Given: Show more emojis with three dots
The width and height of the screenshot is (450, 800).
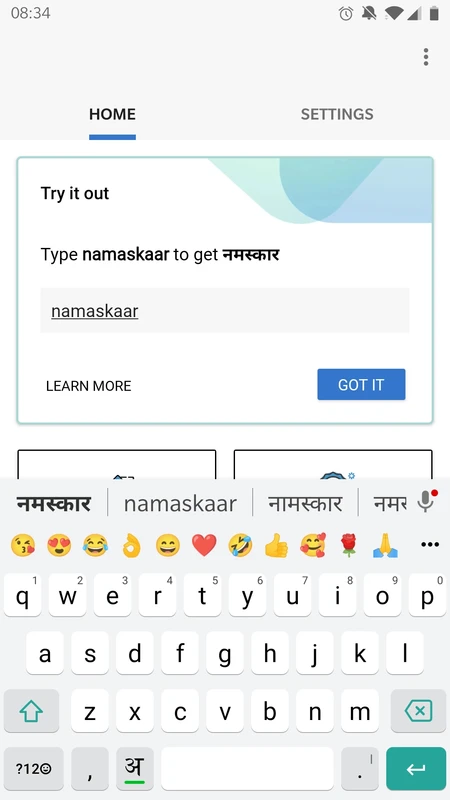Looking at the screenshot, I should 430,544.
